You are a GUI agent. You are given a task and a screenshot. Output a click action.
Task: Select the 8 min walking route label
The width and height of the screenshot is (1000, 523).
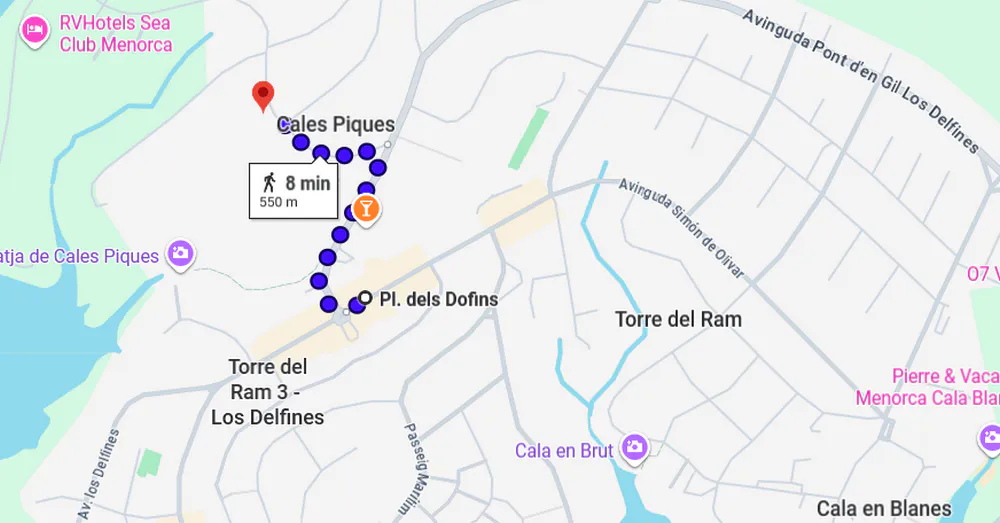293,190
